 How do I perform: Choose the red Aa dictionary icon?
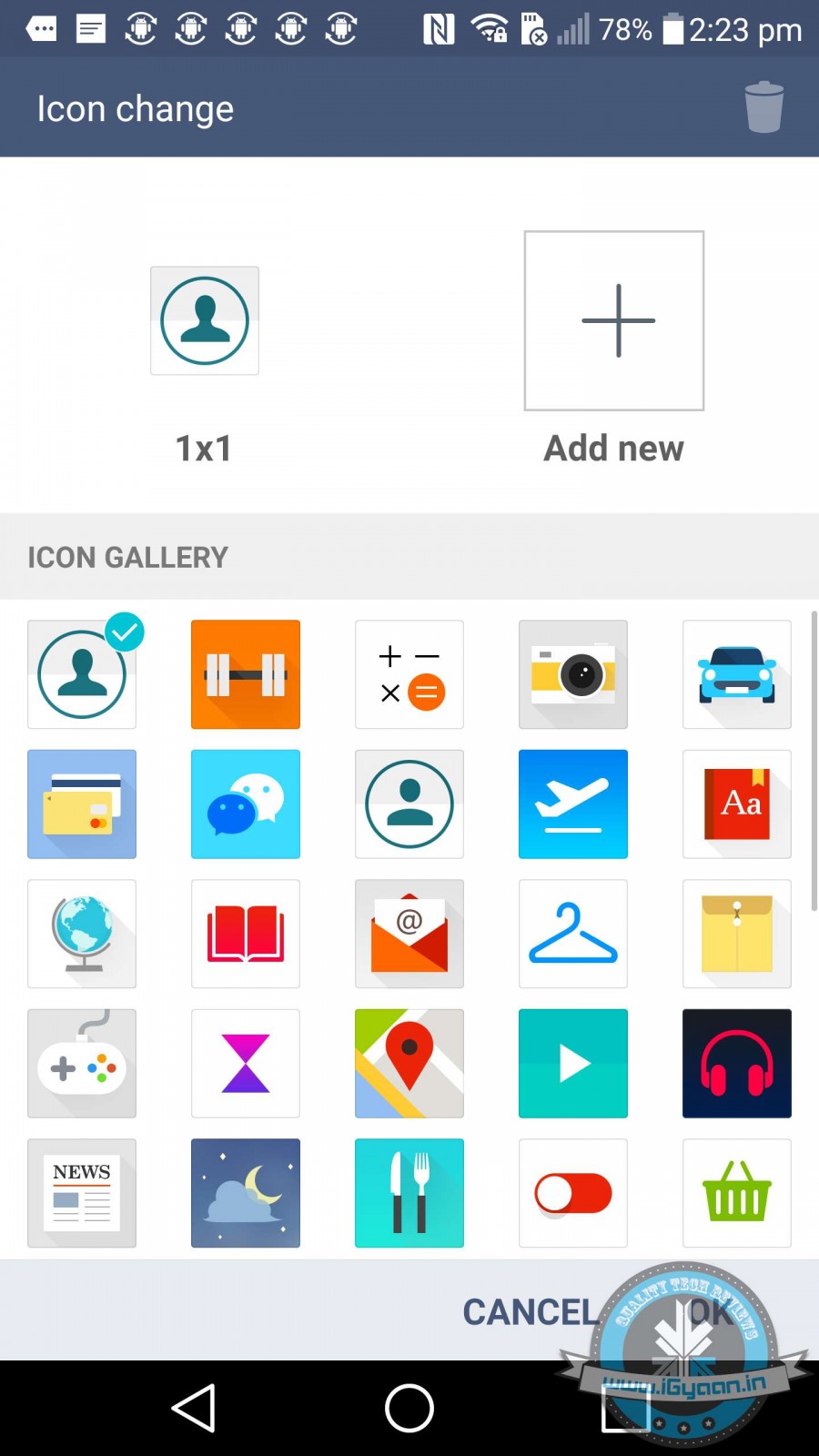737,804
